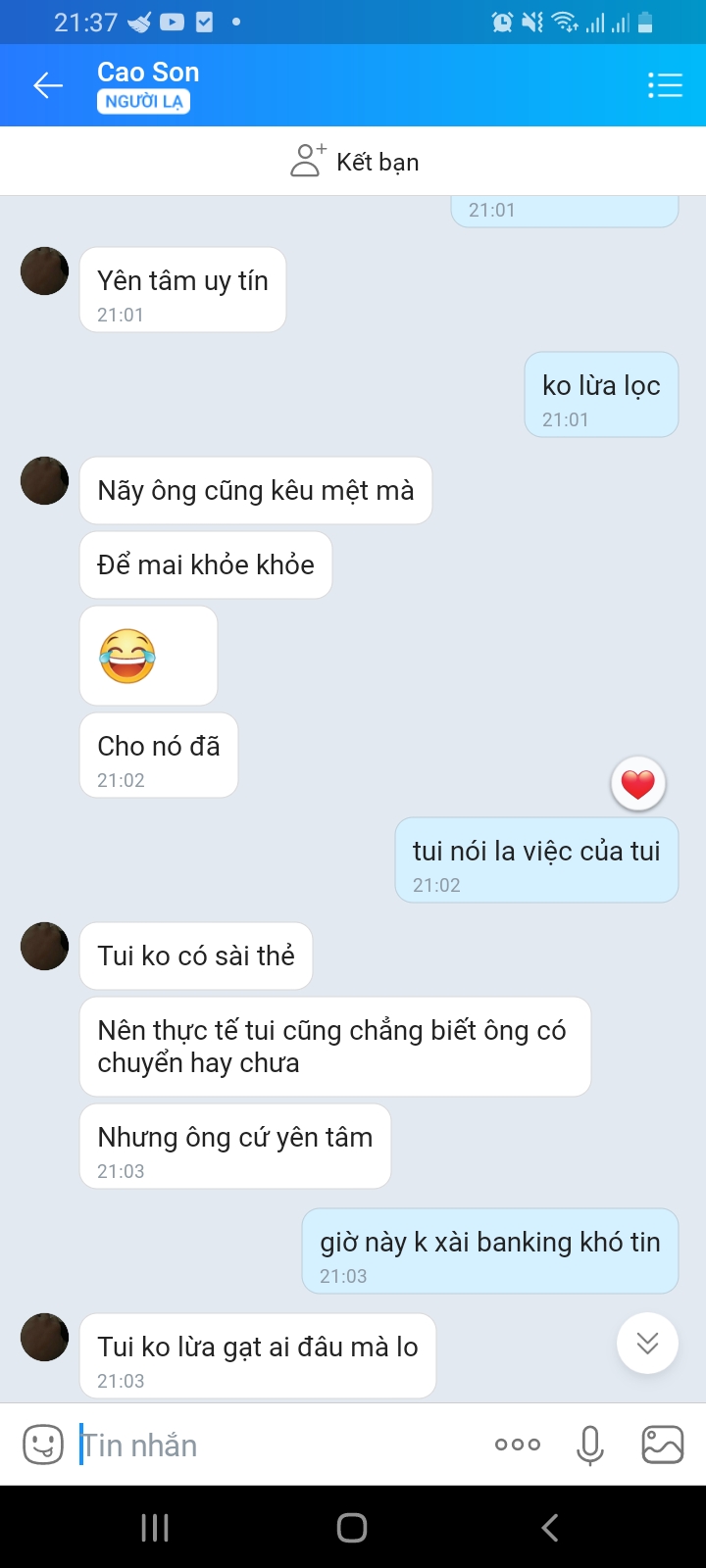This screenshot has height=1568, width=706.
Task: Show more attachment options
Action: (x=517, y=1445)
